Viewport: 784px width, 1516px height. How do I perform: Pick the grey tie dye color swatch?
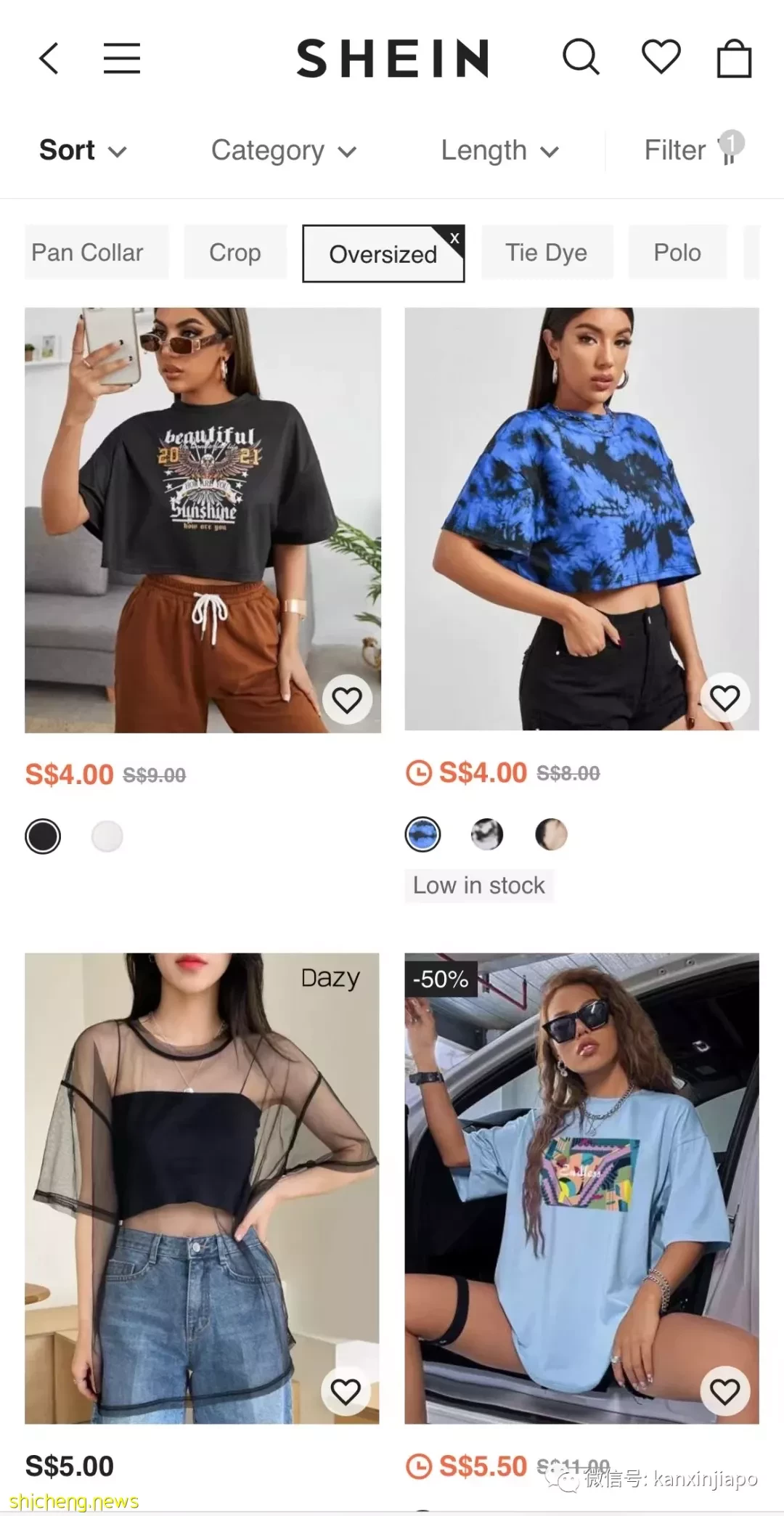coord(487,834)
